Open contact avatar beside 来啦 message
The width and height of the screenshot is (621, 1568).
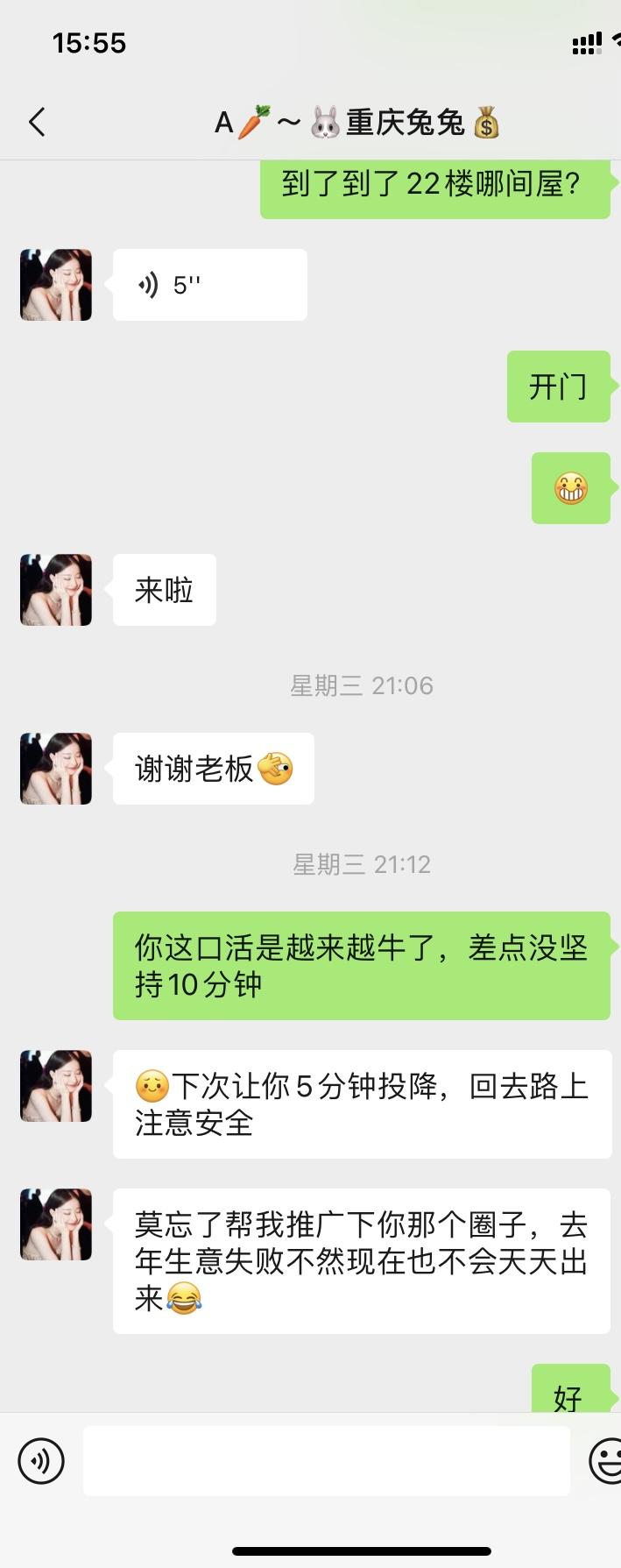(56, 590)
